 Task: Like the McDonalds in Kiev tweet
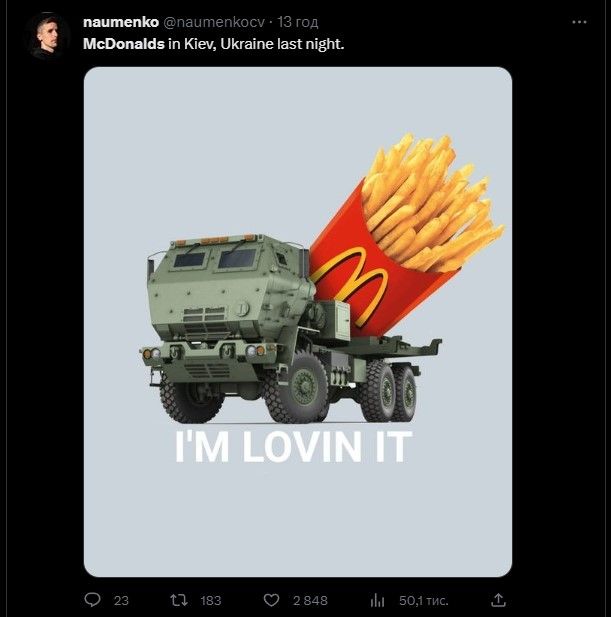point(272,600)
